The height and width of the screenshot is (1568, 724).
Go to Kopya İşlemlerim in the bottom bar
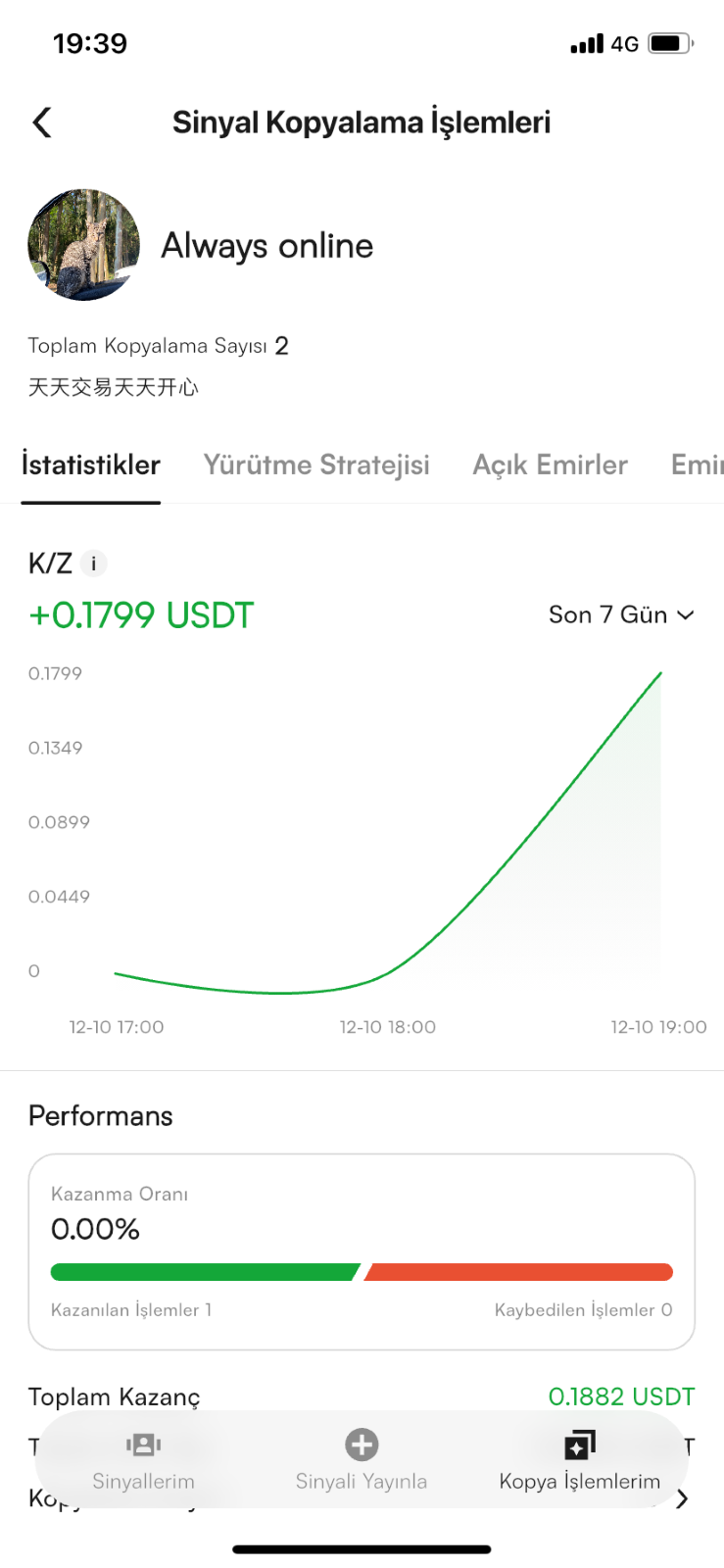[x=580, y=1461]
